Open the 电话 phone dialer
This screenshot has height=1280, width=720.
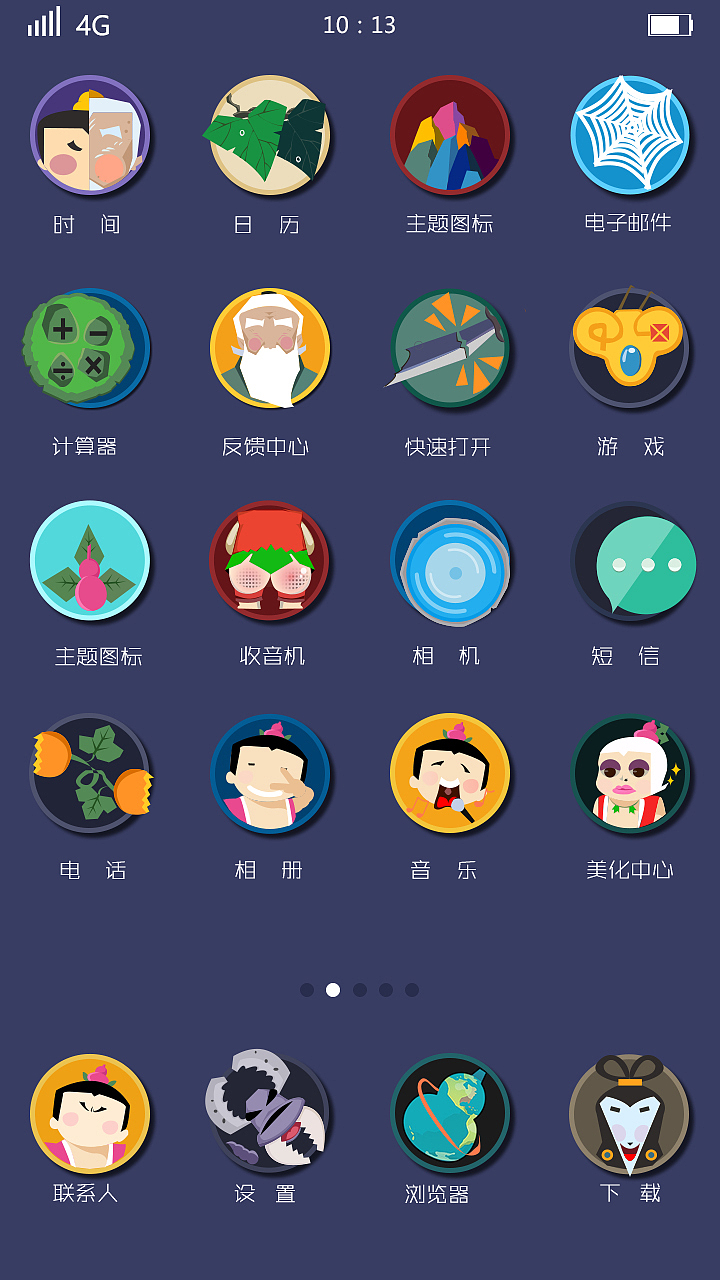tap(90, 775)
